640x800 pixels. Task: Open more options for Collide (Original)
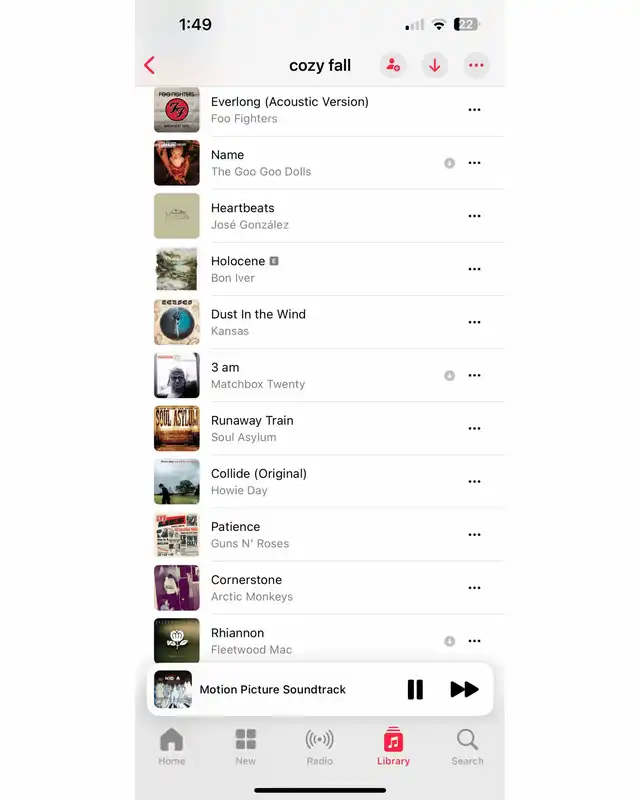click(x=474, y=481)
